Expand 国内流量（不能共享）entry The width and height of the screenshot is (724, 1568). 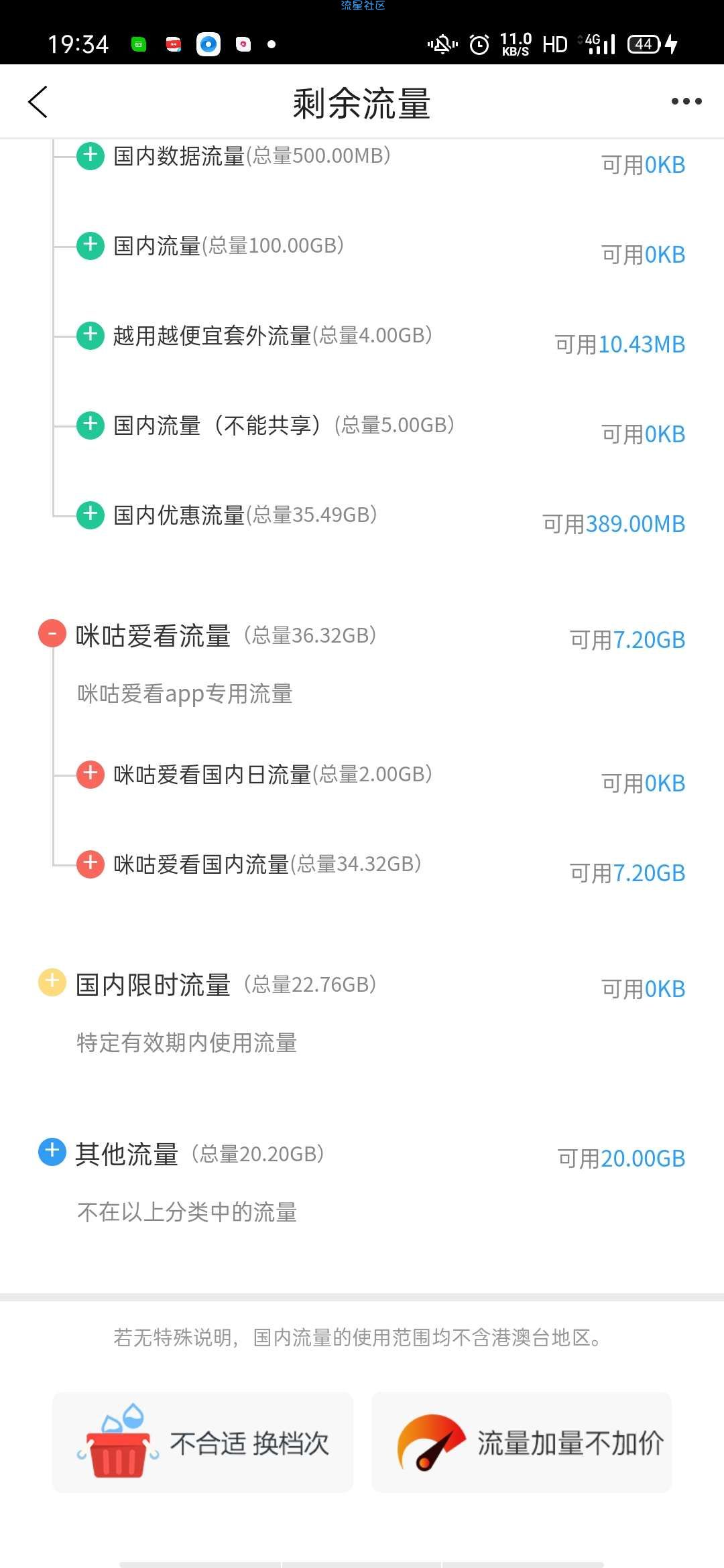click(90, 425)
